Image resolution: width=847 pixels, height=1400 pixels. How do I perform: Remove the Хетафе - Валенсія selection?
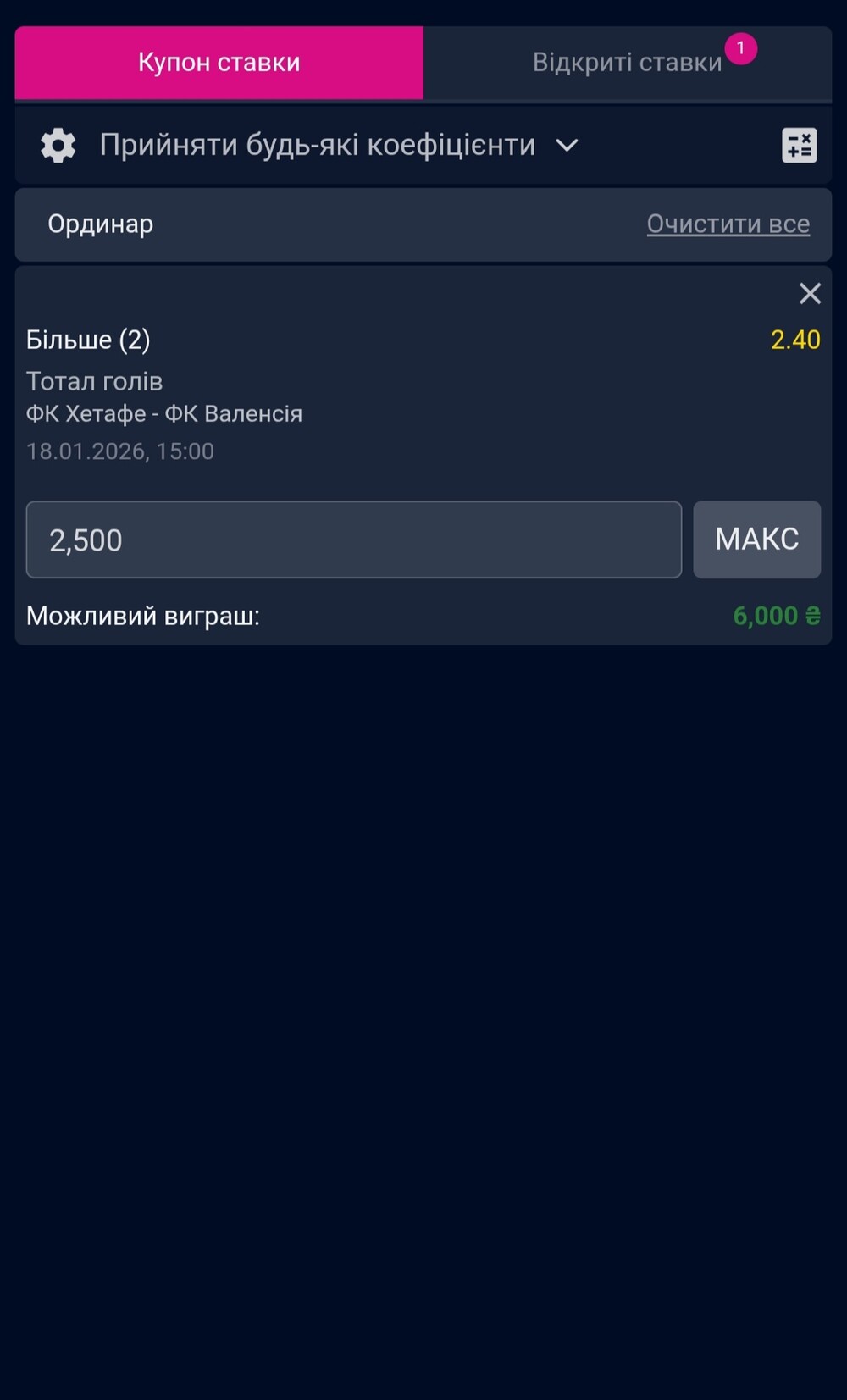pos(810,294)
